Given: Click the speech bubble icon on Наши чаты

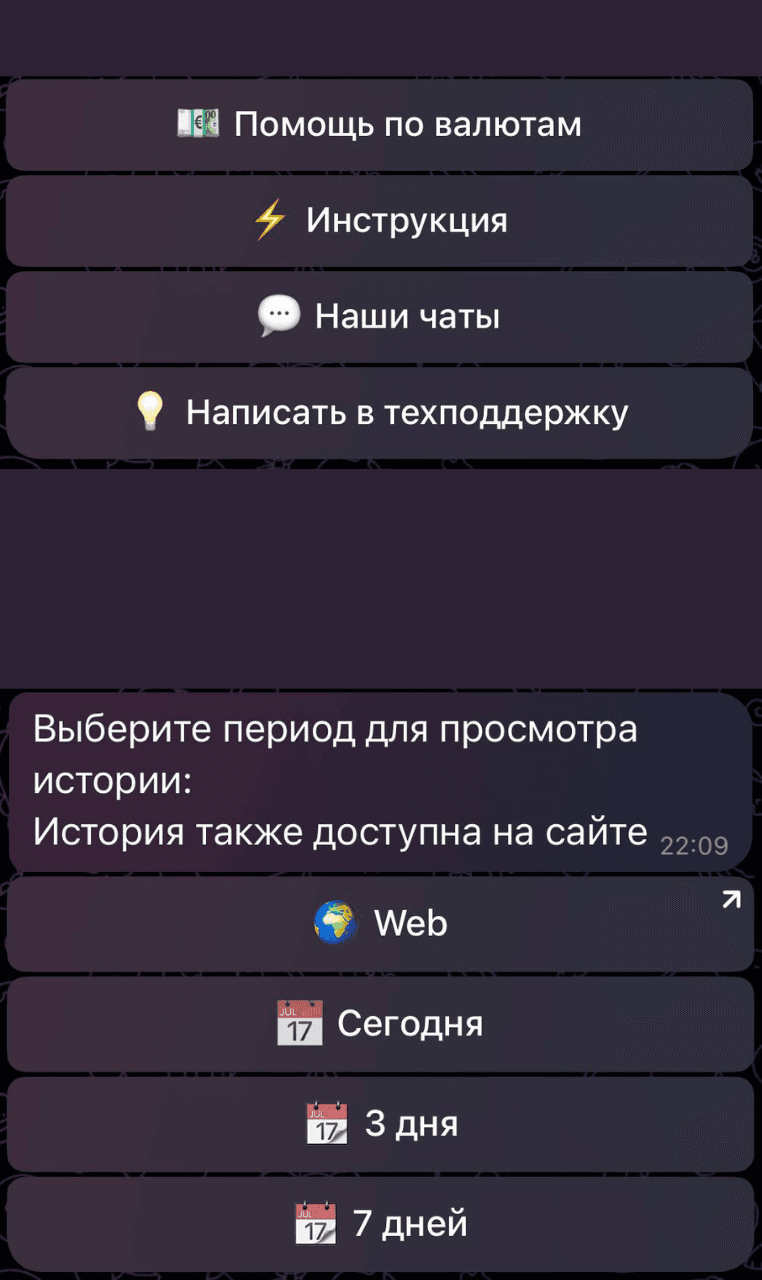Looking at the screenshot, I should (x=280, y=315).
